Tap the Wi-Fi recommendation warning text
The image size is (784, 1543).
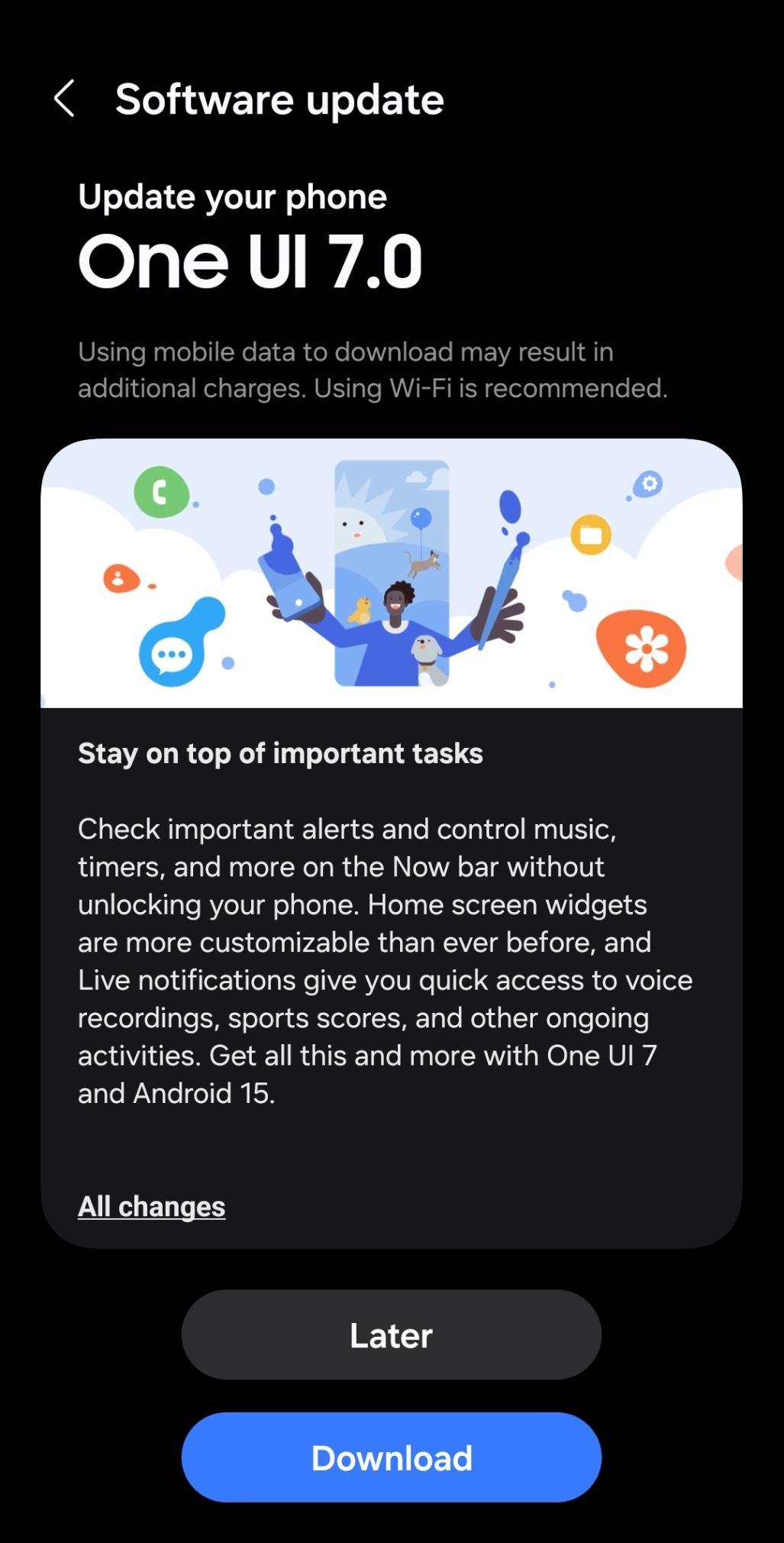click(373, 369)
